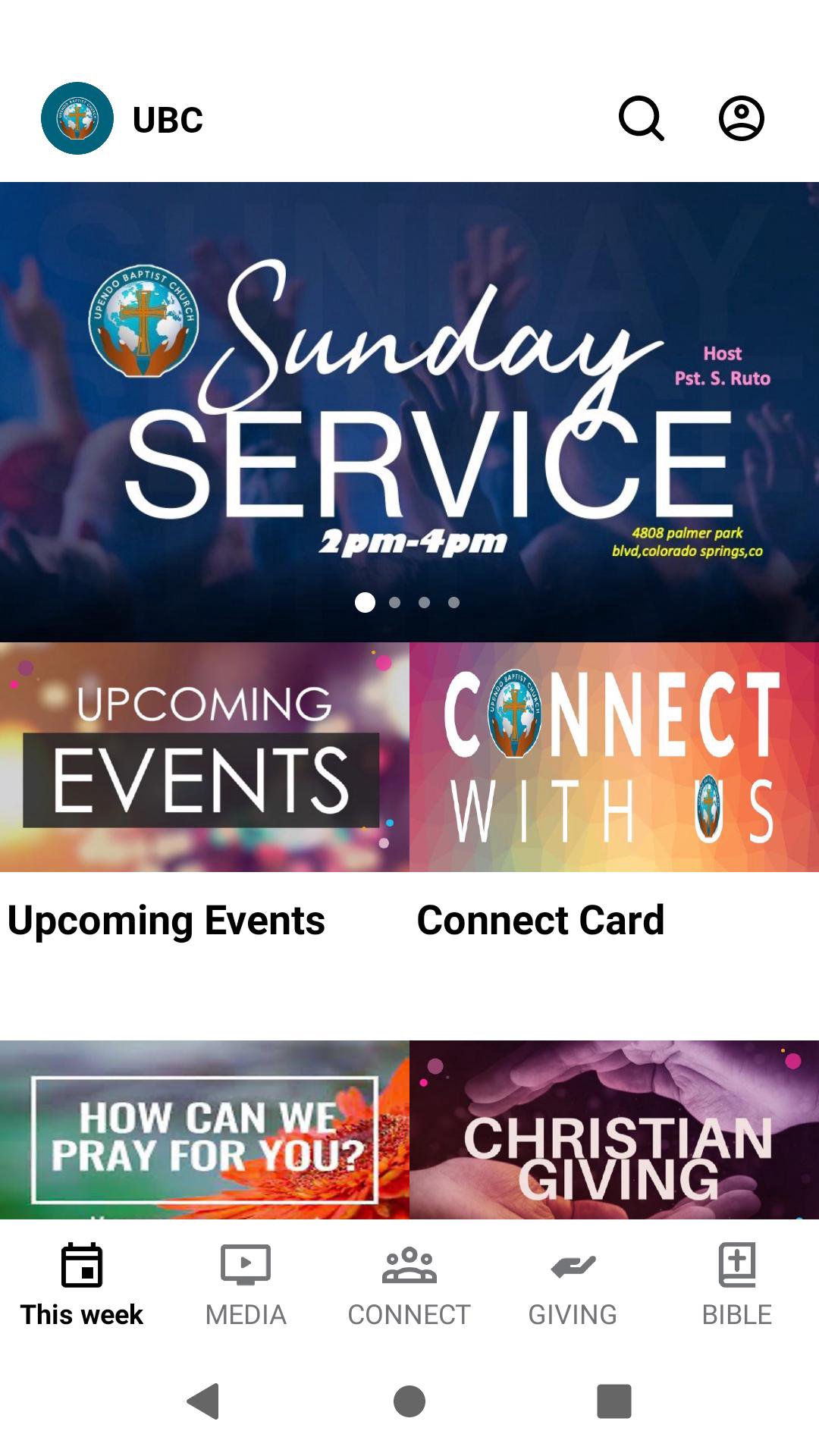
Task: Select the This week tab
Action: click(82, 1285)
